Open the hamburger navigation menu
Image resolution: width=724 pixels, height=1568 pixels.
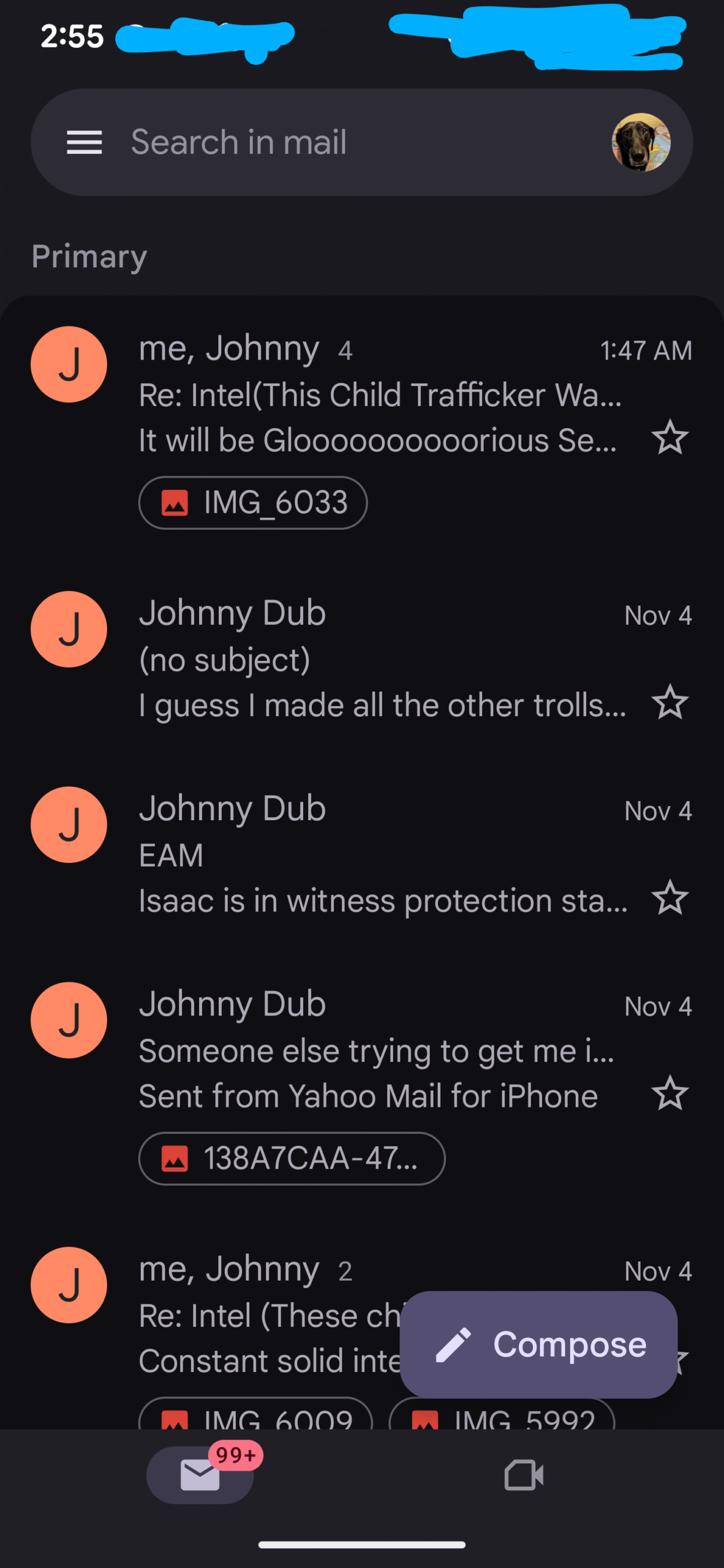84,143
